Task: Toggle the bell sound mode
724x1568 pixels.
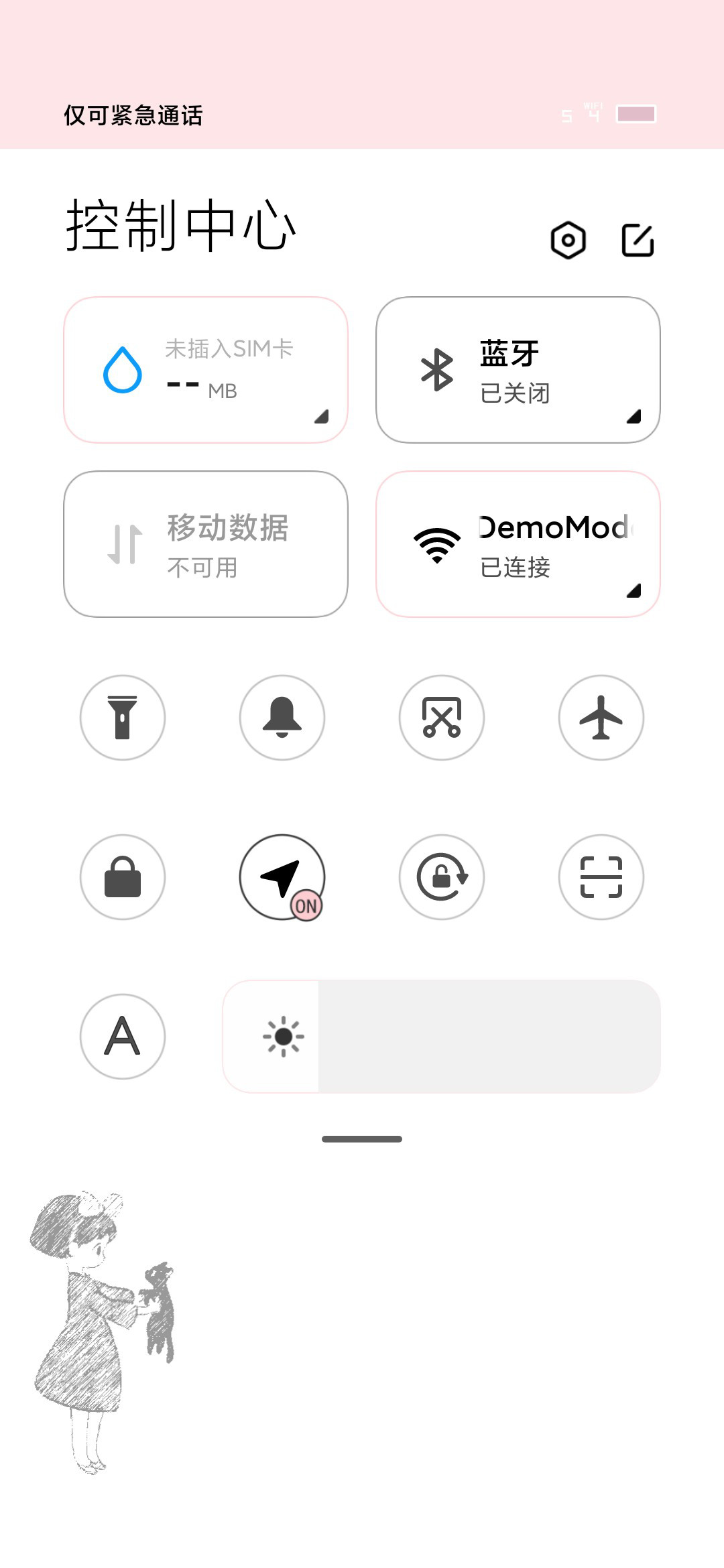Action: coord(282,718)
